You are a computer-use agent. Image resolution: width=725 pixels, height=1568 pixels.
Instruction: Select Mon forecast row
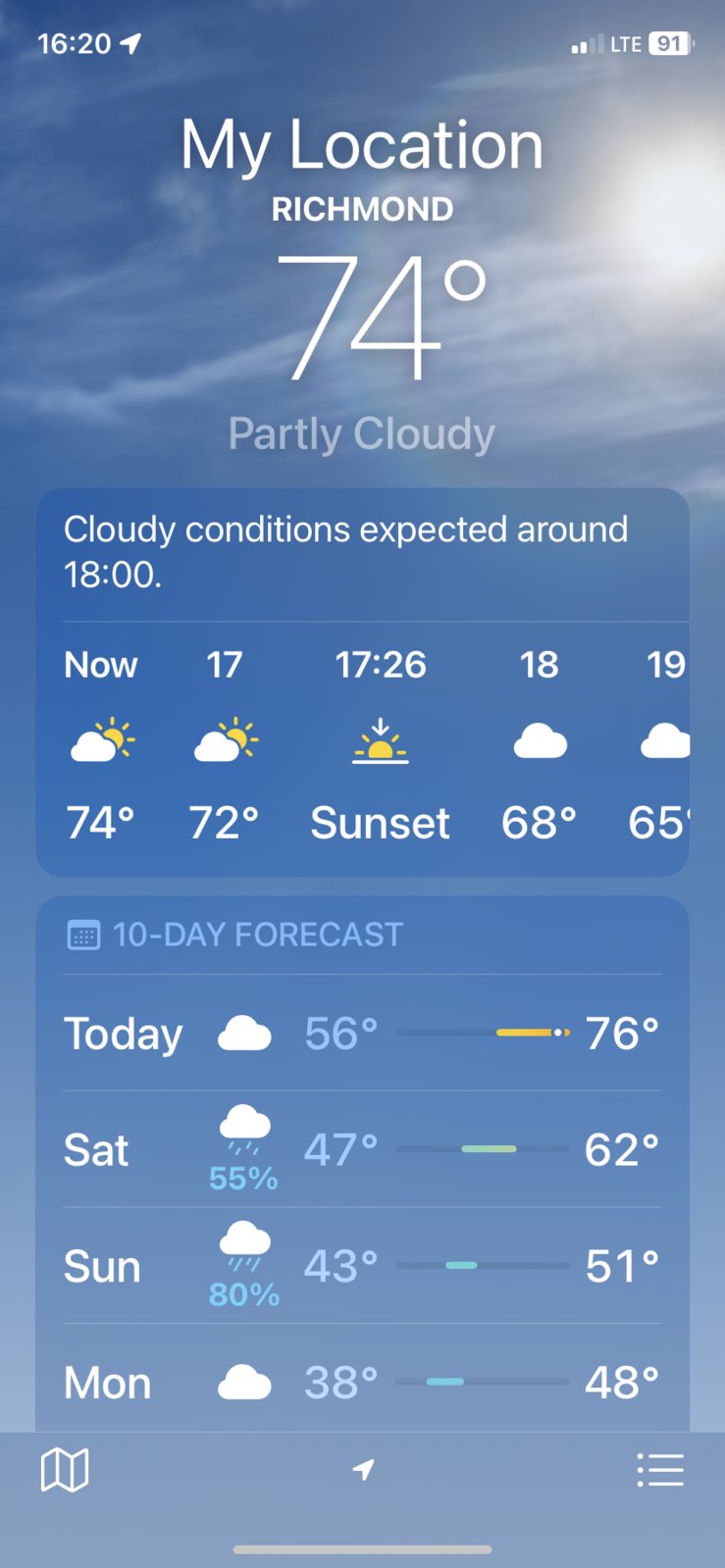click(362, 1382)
